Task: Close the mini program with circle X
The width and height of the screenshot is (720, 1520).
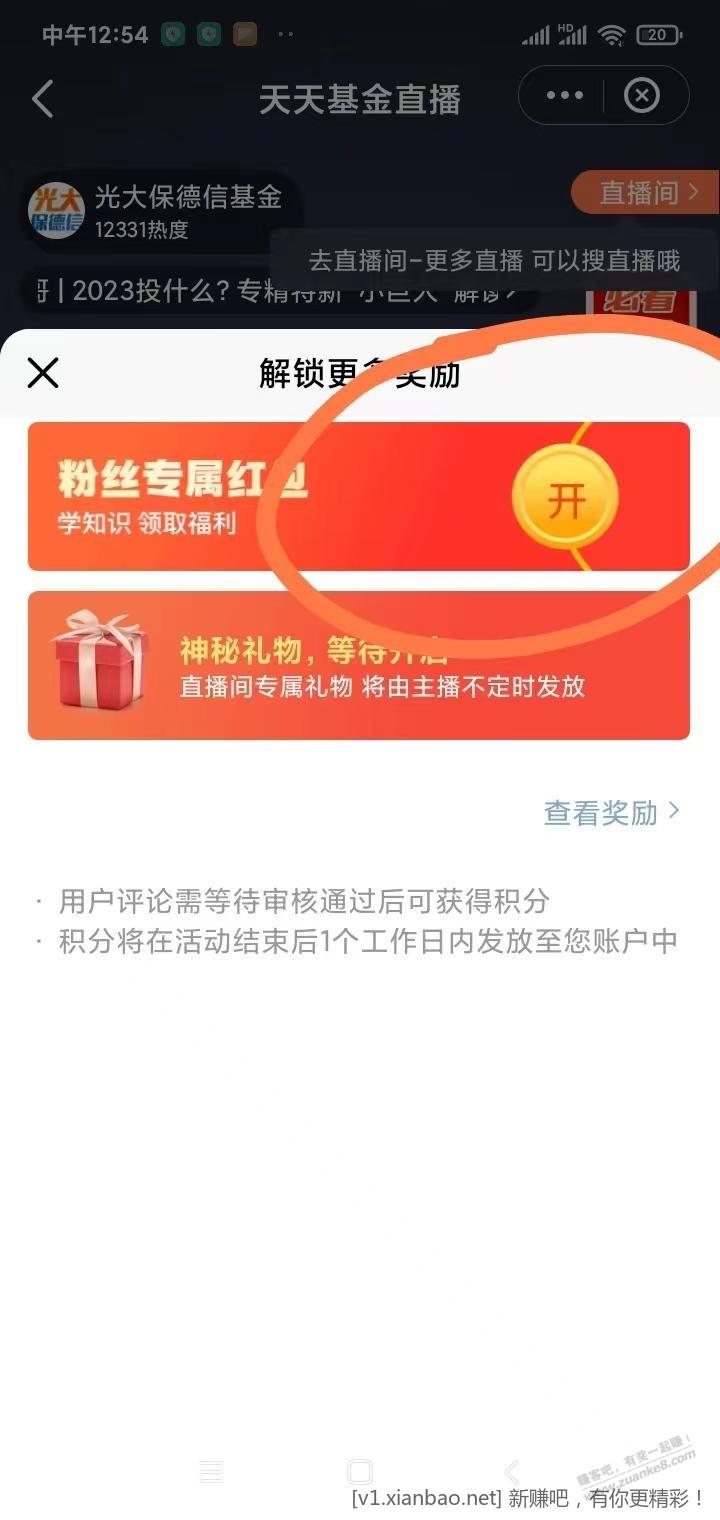Action: coord(642,96)
